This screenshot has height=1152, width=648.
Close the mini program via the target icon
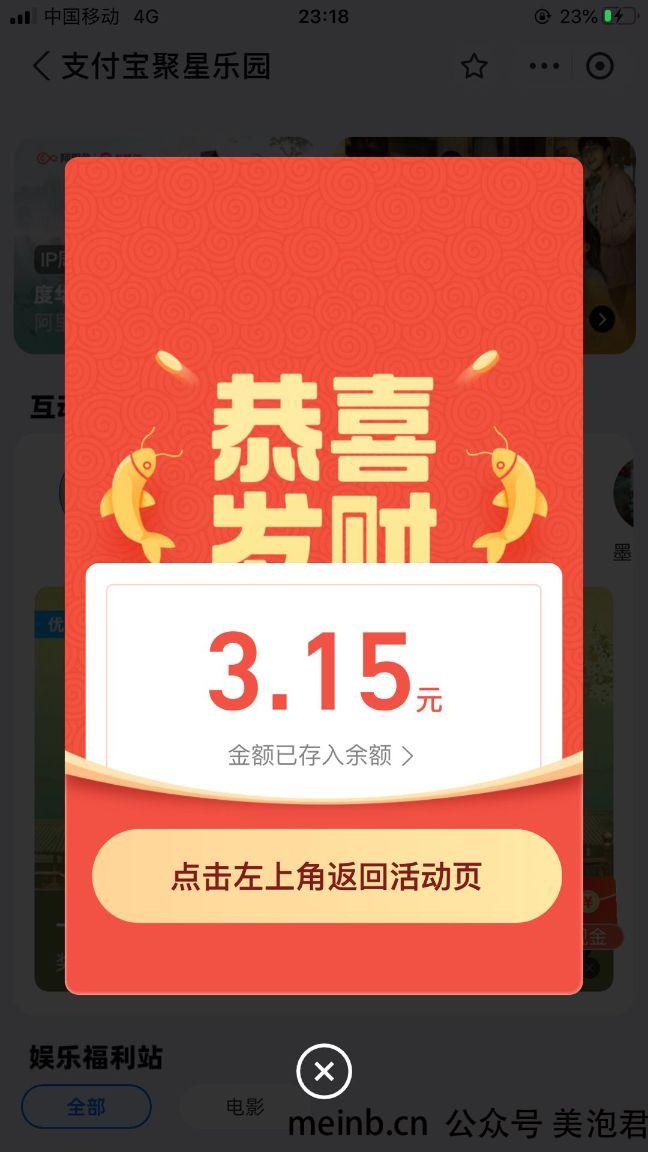pos(599,67)
